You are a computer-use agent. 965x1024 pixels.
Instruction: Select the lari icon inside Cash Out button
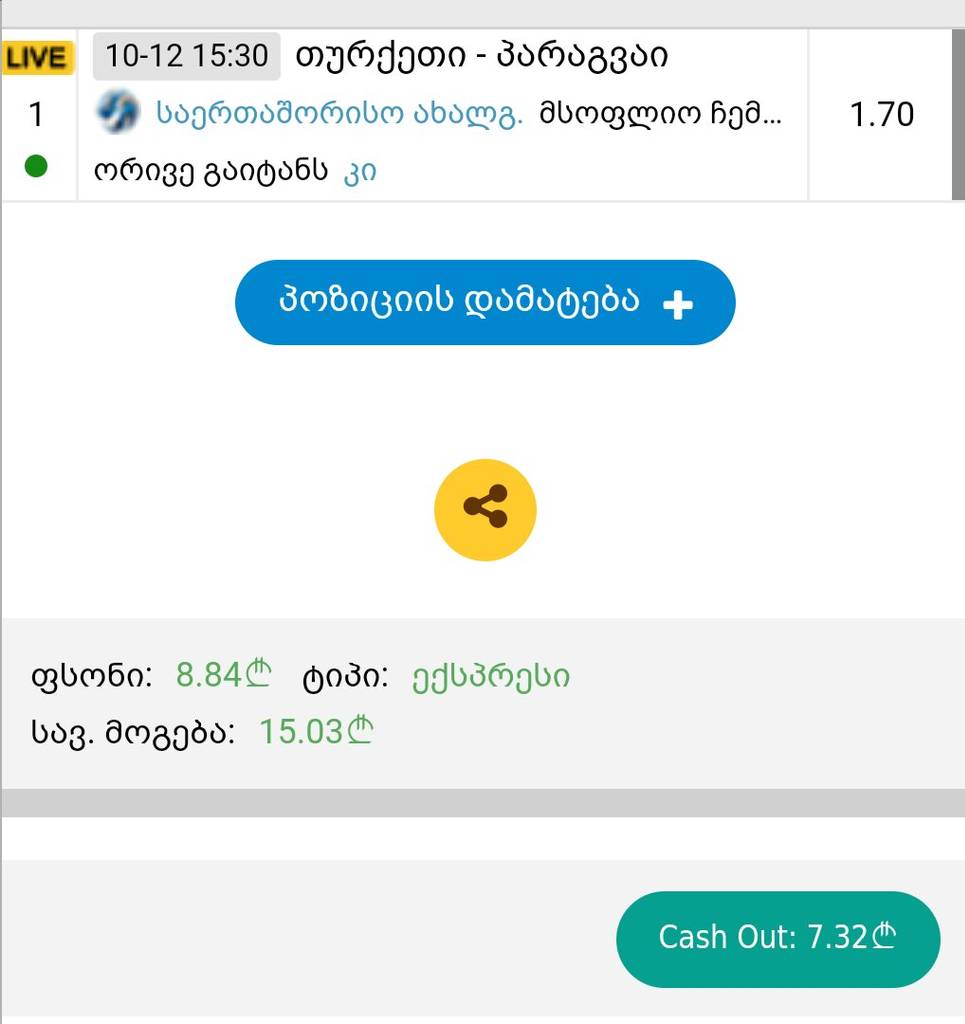(x=885, y=938)
